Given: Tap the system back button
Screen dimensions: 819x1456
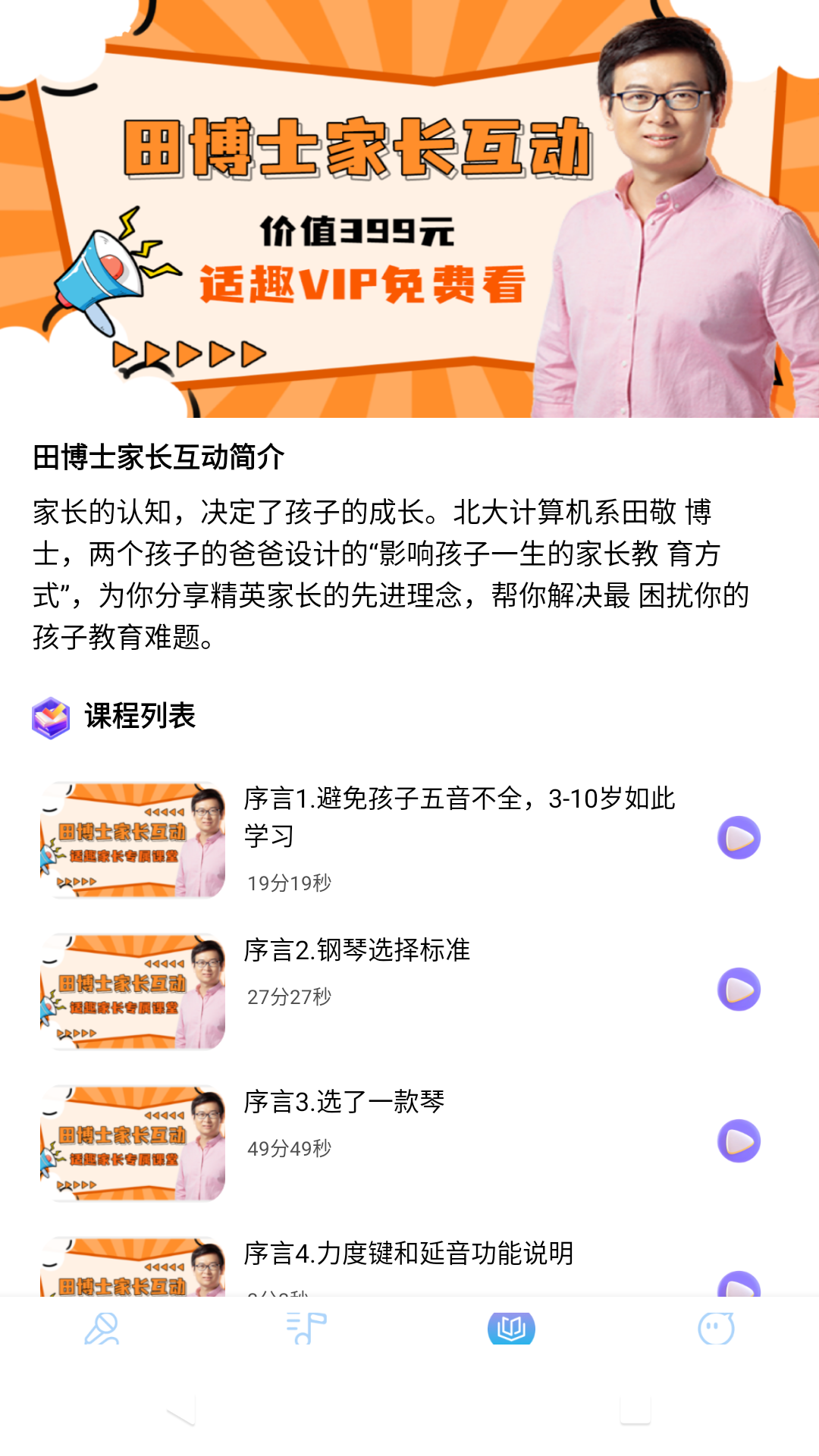Looking at the screenshot, I should pos(180,1410).
